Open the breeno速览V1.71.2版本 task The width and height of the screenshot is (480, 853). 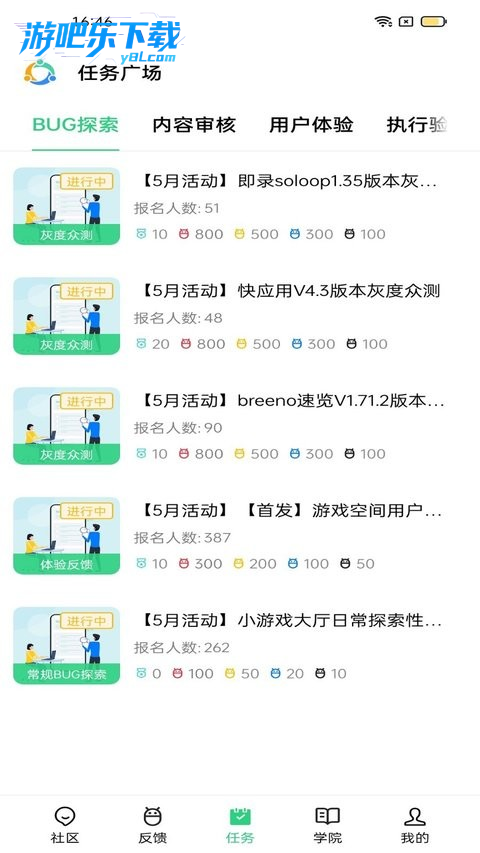point(240,426)
